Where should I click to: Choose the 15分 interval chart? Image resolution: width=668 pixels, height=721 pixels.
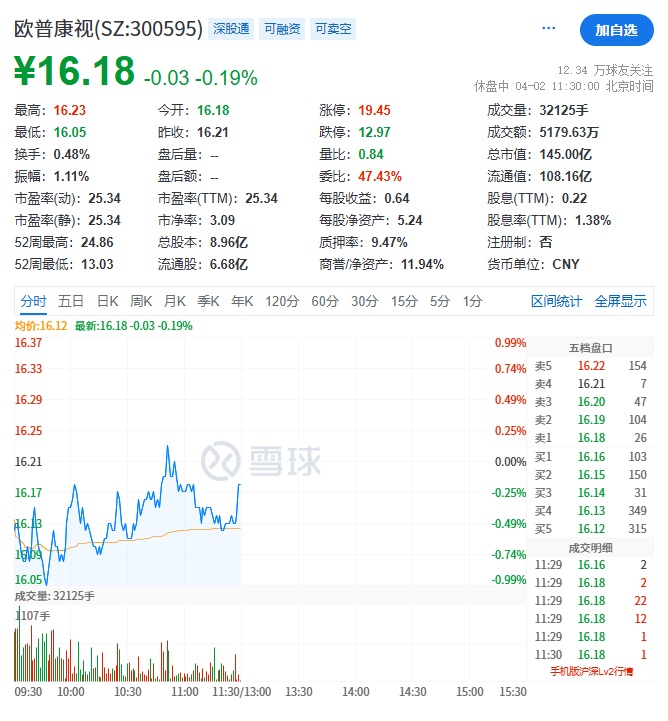pos(404,301)
